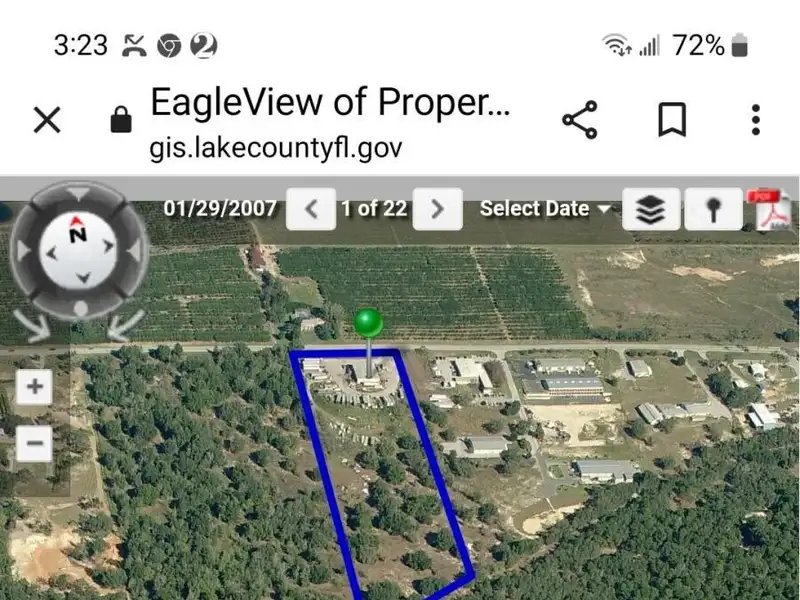Zoom in on the map
This screenshot has width=800, height=600.
[34, 388]
